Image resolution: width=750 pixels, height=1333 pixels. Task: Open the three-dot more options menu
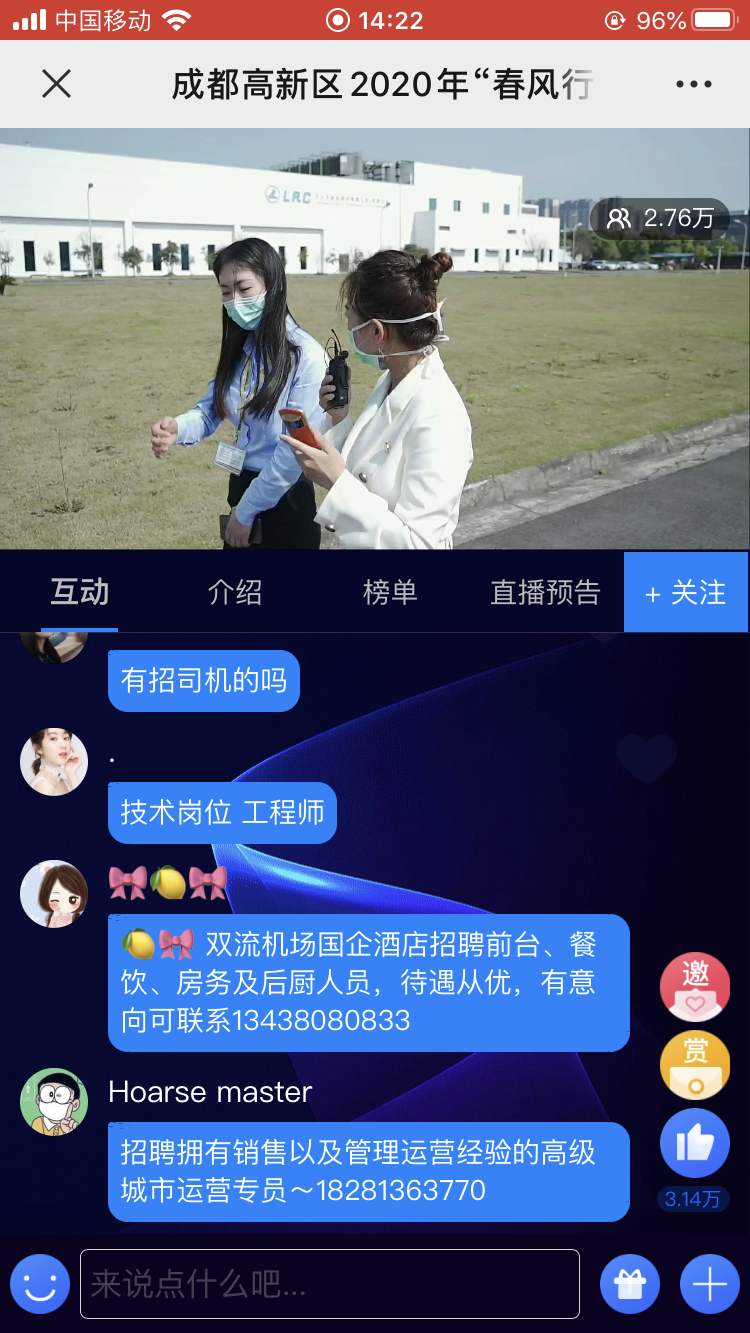(694, 84)
